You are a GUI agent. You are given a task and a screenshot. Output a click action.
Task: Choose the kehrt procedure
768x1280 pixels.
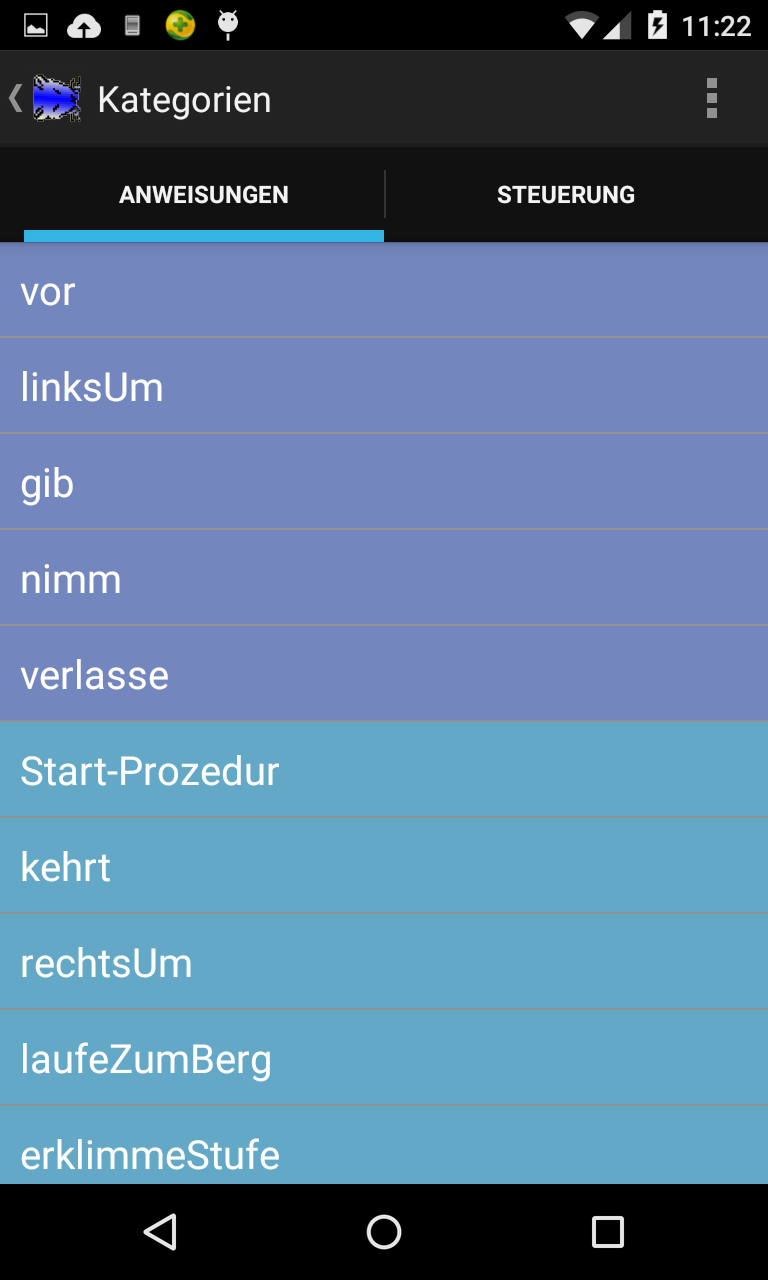[x=384, y=866]
